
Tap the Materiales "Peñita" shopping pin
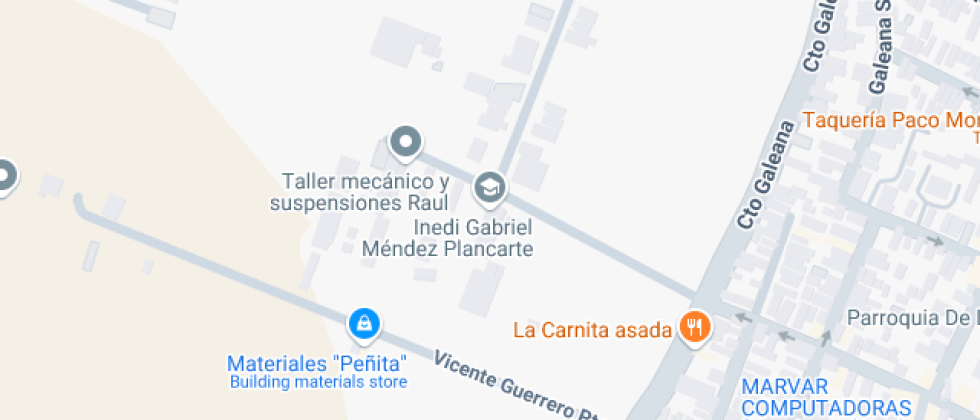[364, 325]
